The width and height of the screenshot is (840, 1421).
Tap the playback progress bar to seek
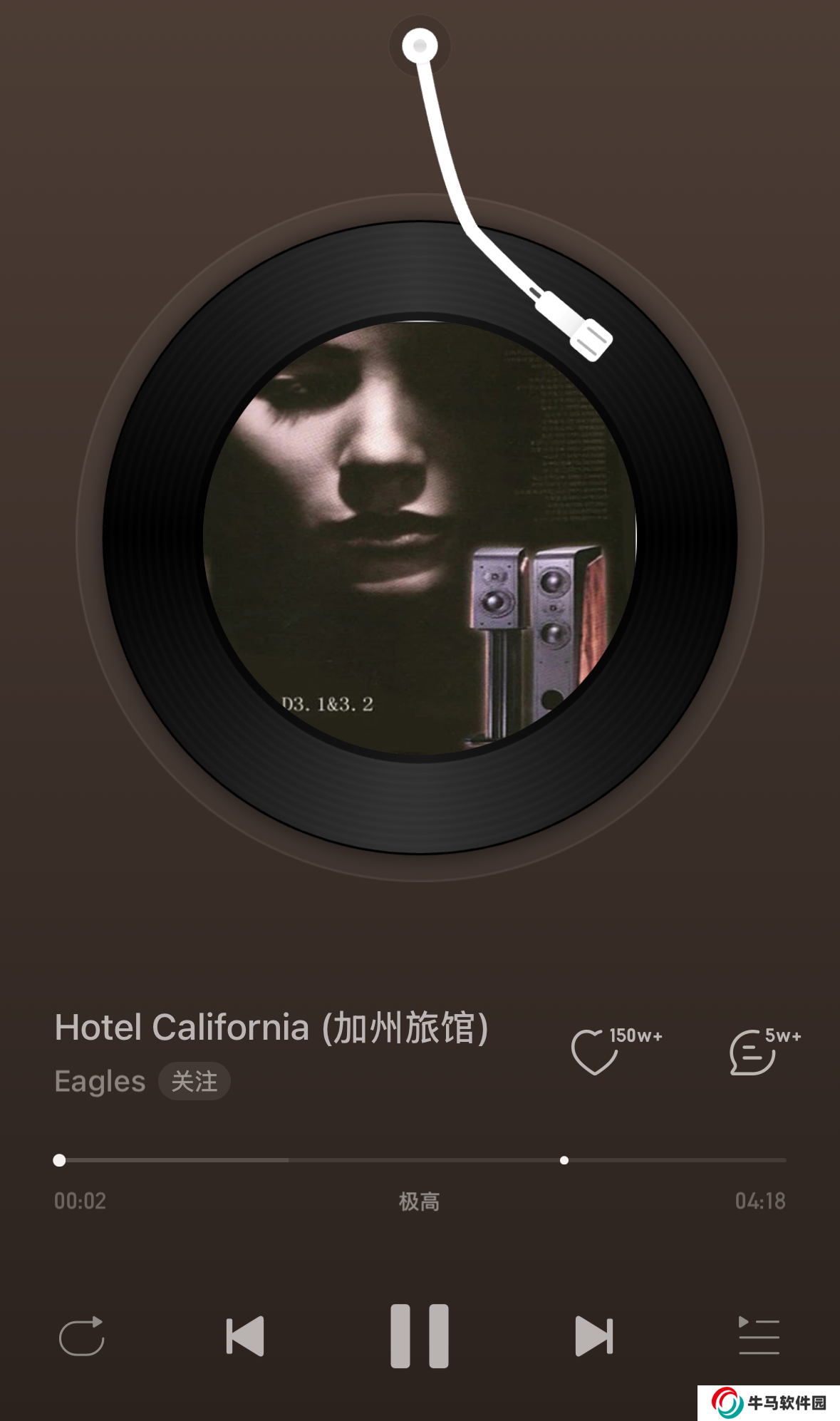point(420,1160)
